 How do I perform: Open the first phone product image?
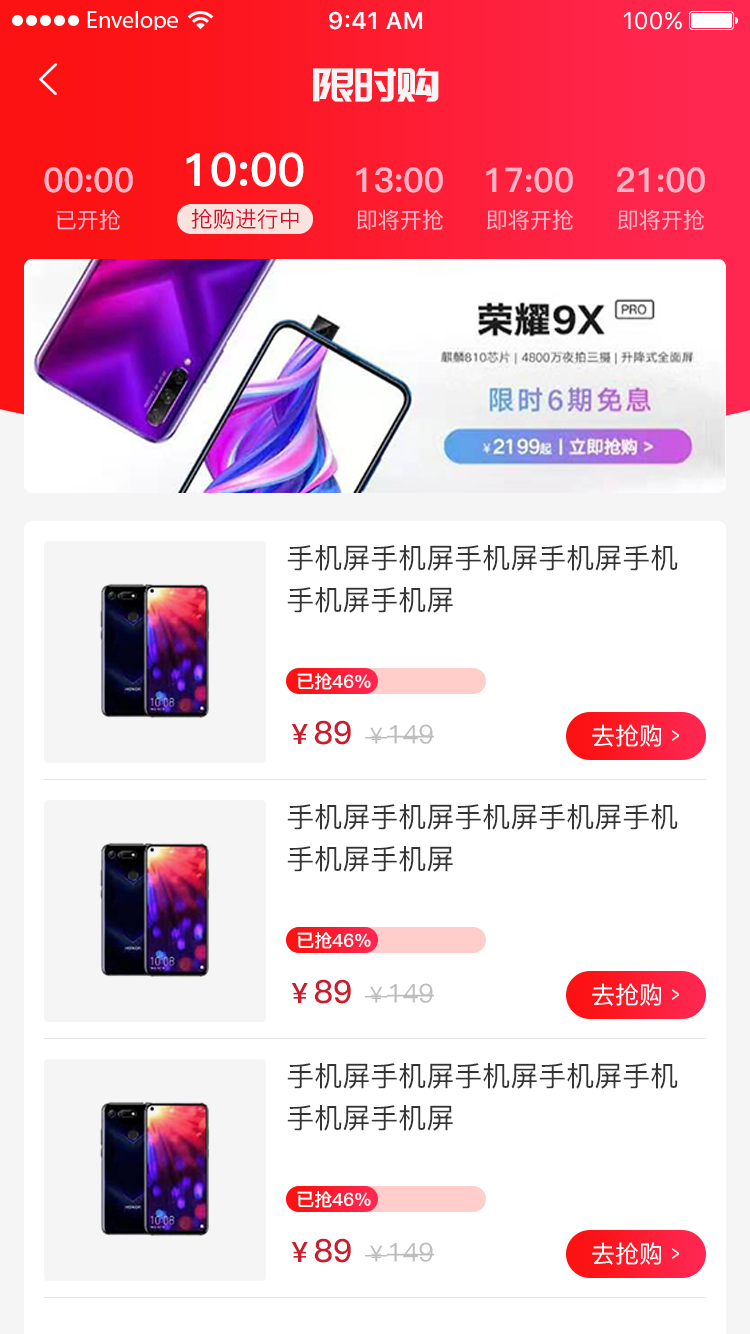pyautogui.click(x=155, y=651)
